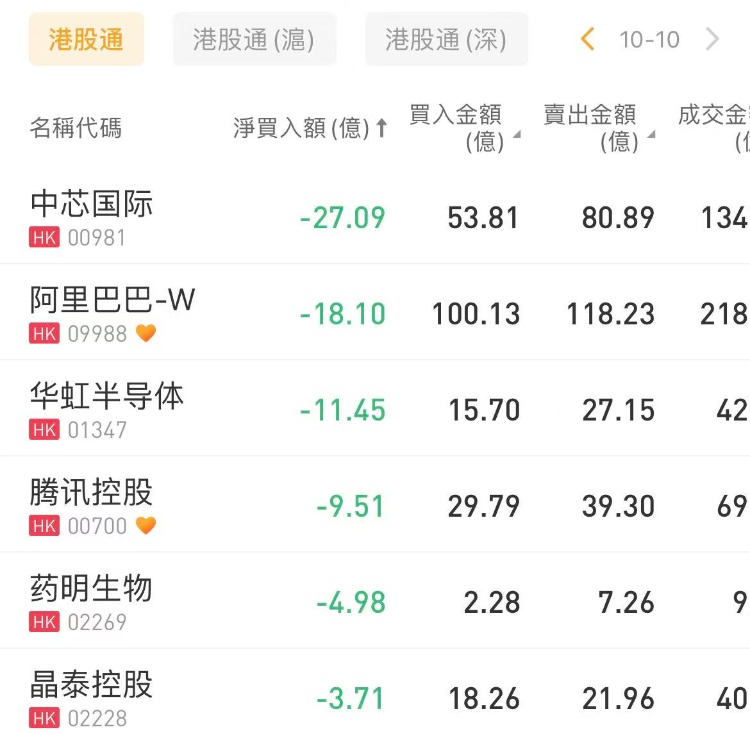Go to previous date arrow

point(588,40)
